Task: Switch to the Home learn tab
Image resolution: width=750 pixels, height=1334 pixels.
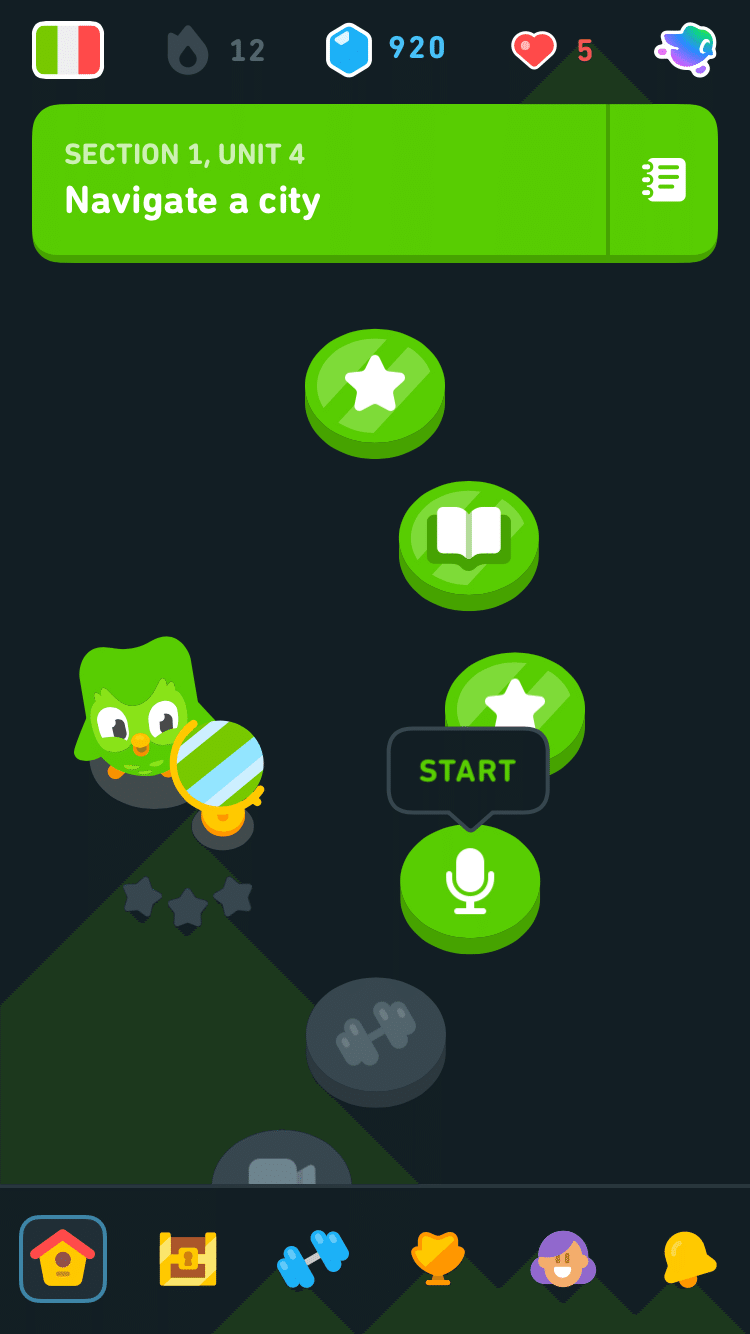Action: (63, 1258)
